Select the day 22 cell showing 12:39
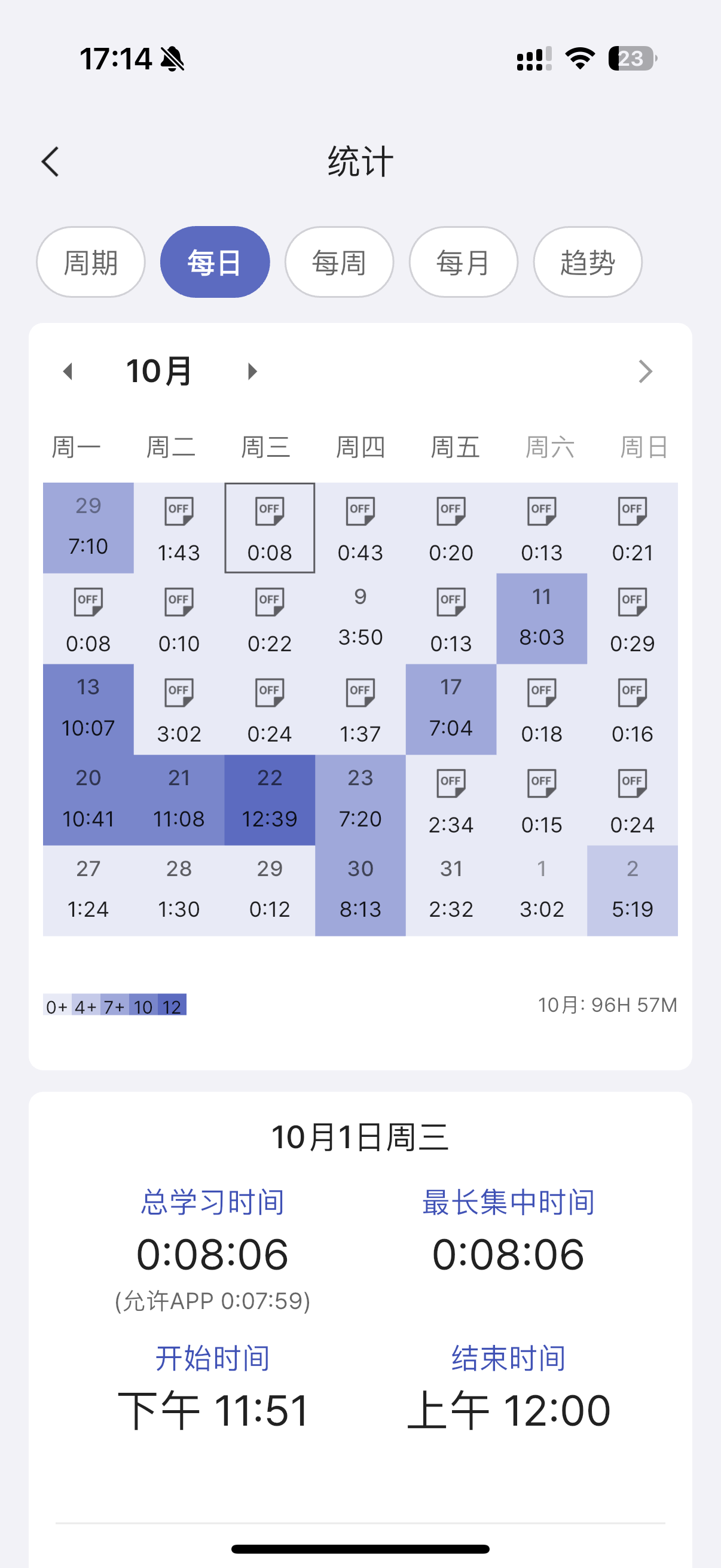The width and height of the screenshot is (721, 1568). click(x=270, y=800)
